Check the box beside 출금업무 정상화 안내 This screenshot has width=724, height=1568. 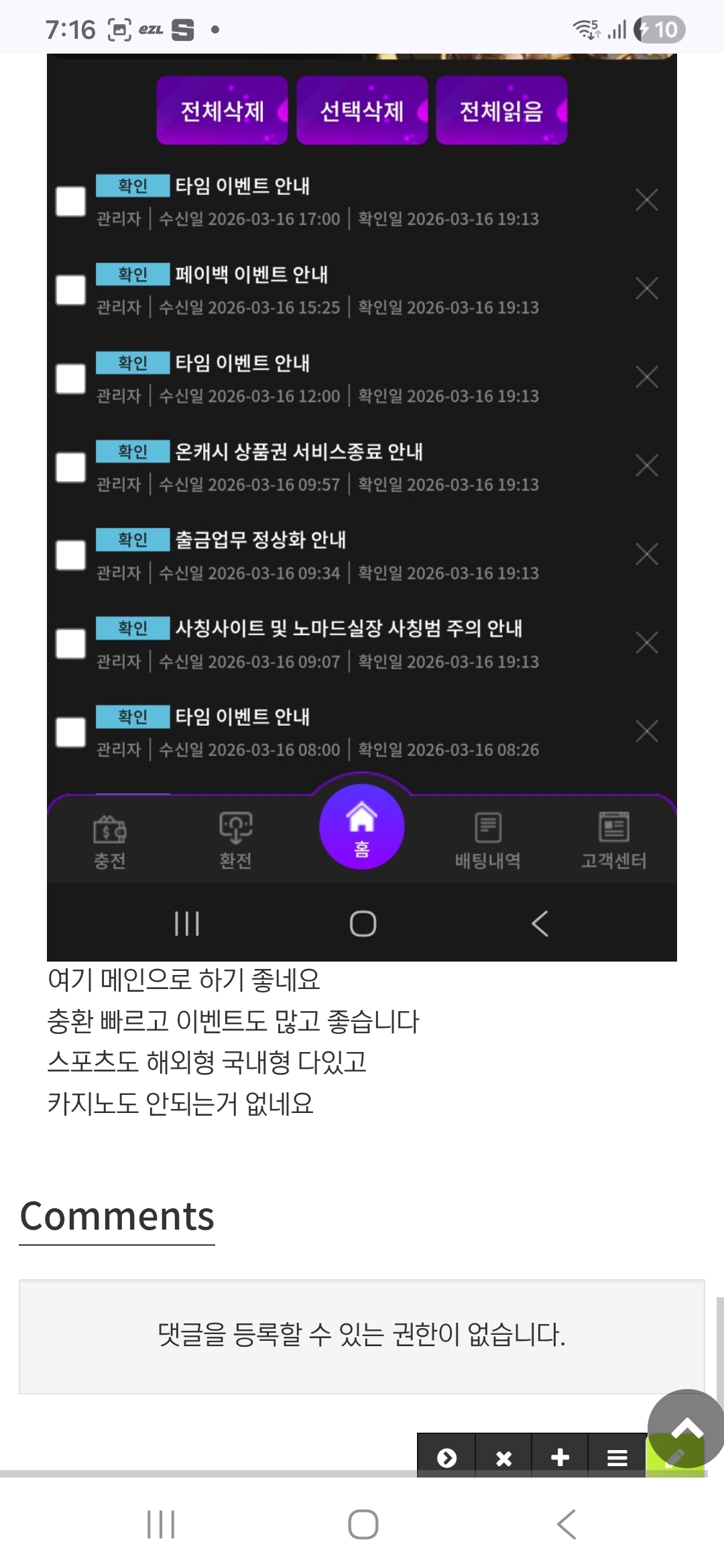click(x=70, y=553)
